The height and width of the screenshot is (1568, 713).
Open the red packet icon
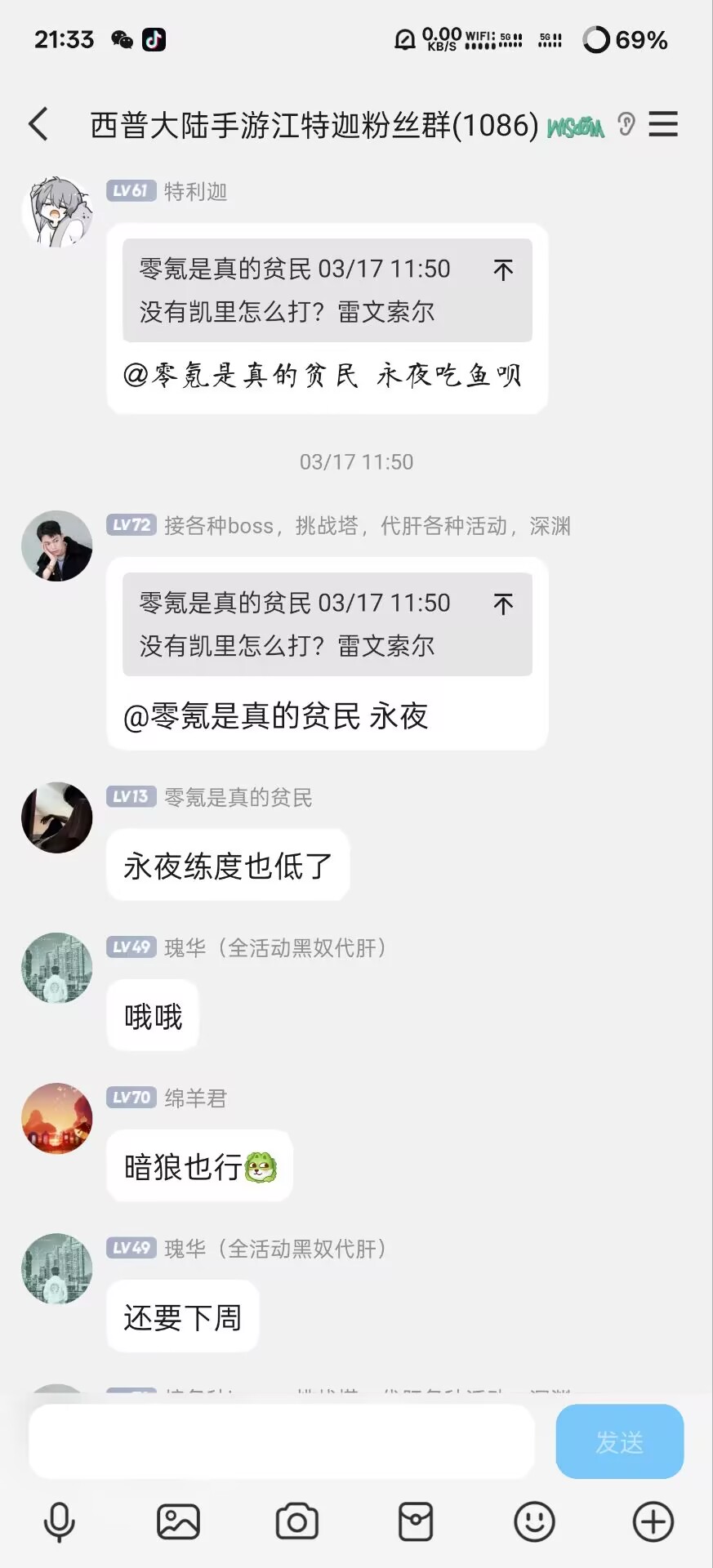[x=416, y=1522]
